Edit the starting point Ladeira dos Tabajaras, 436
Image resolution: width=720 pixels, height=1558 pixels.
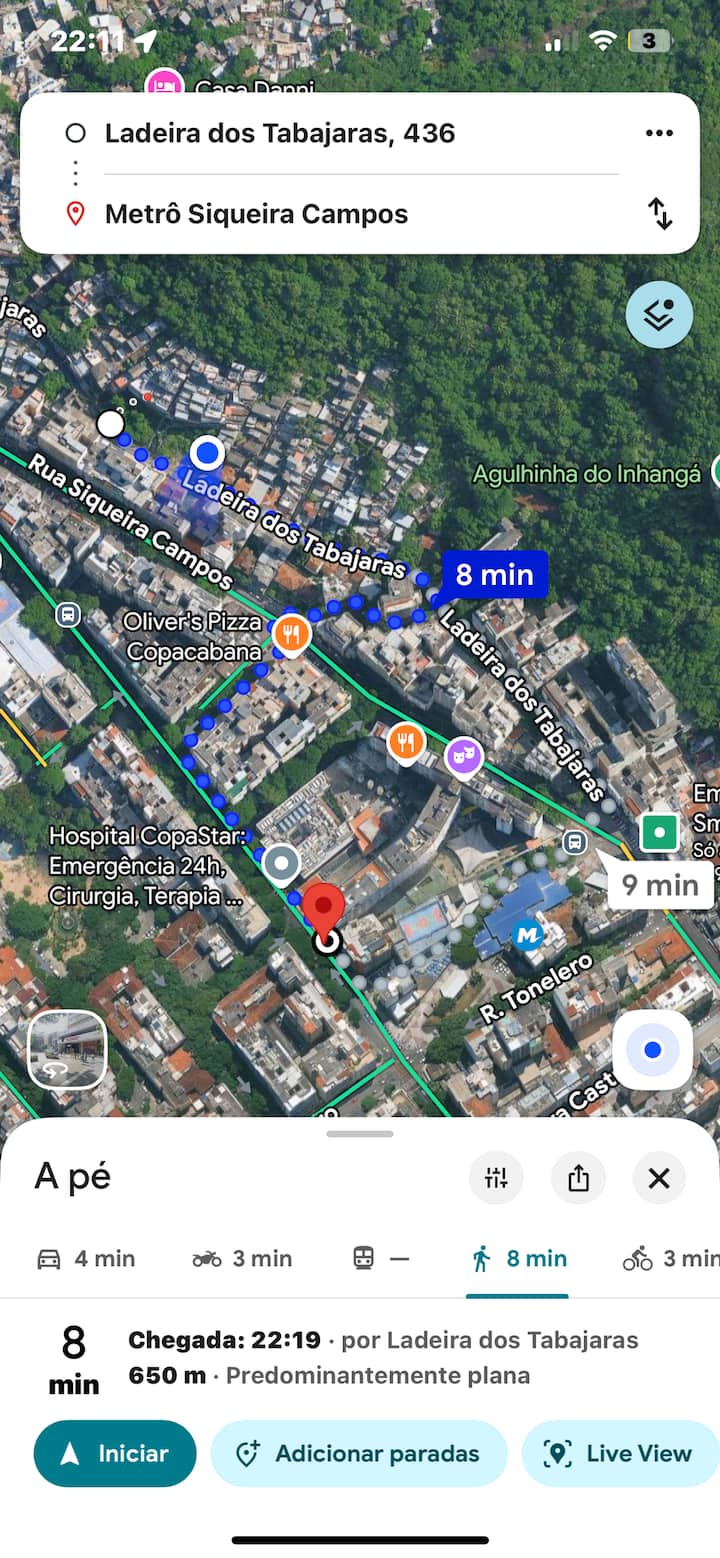280,134
